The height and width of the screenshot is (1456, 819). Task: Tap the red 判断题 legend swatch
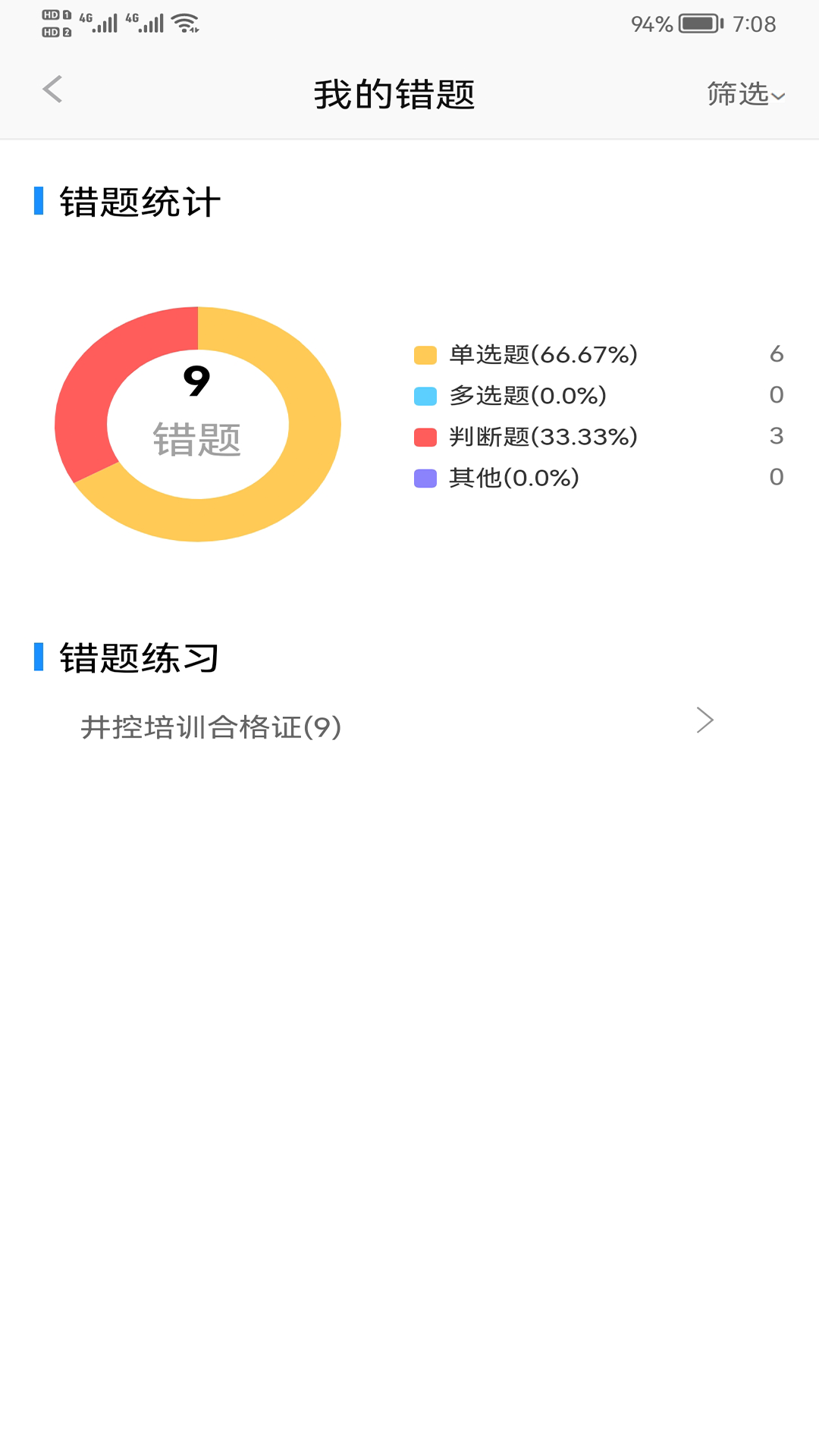click(425, 436)
